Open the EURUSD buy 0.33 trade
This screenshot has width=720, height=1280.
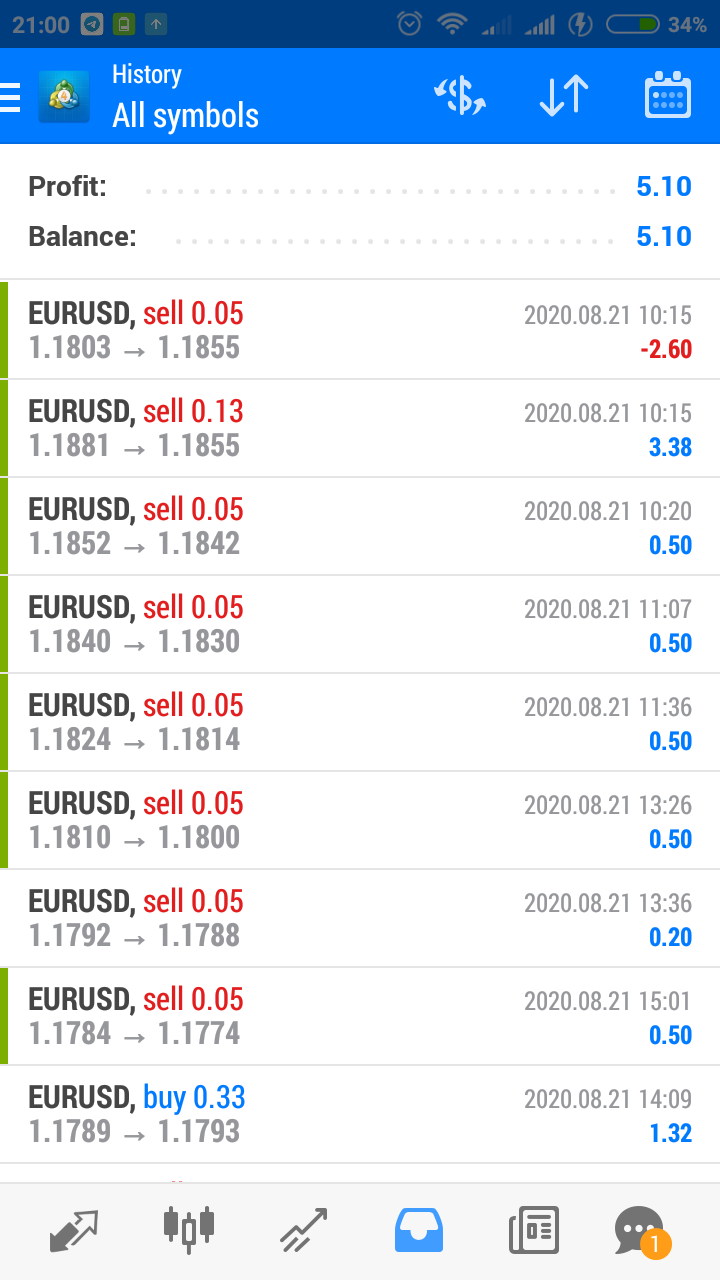tap(360, 1115)
